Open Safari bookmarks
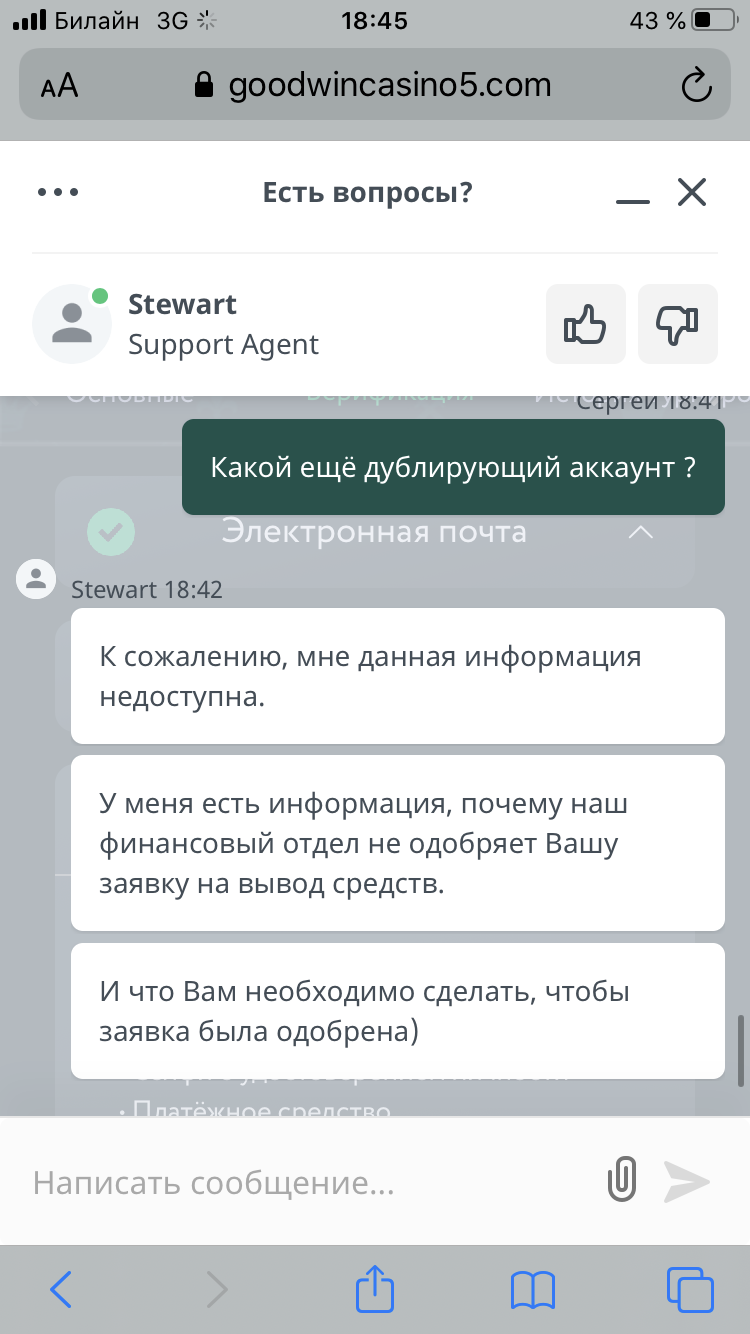Screen dimensions: 750x1334 (532, 1290)
